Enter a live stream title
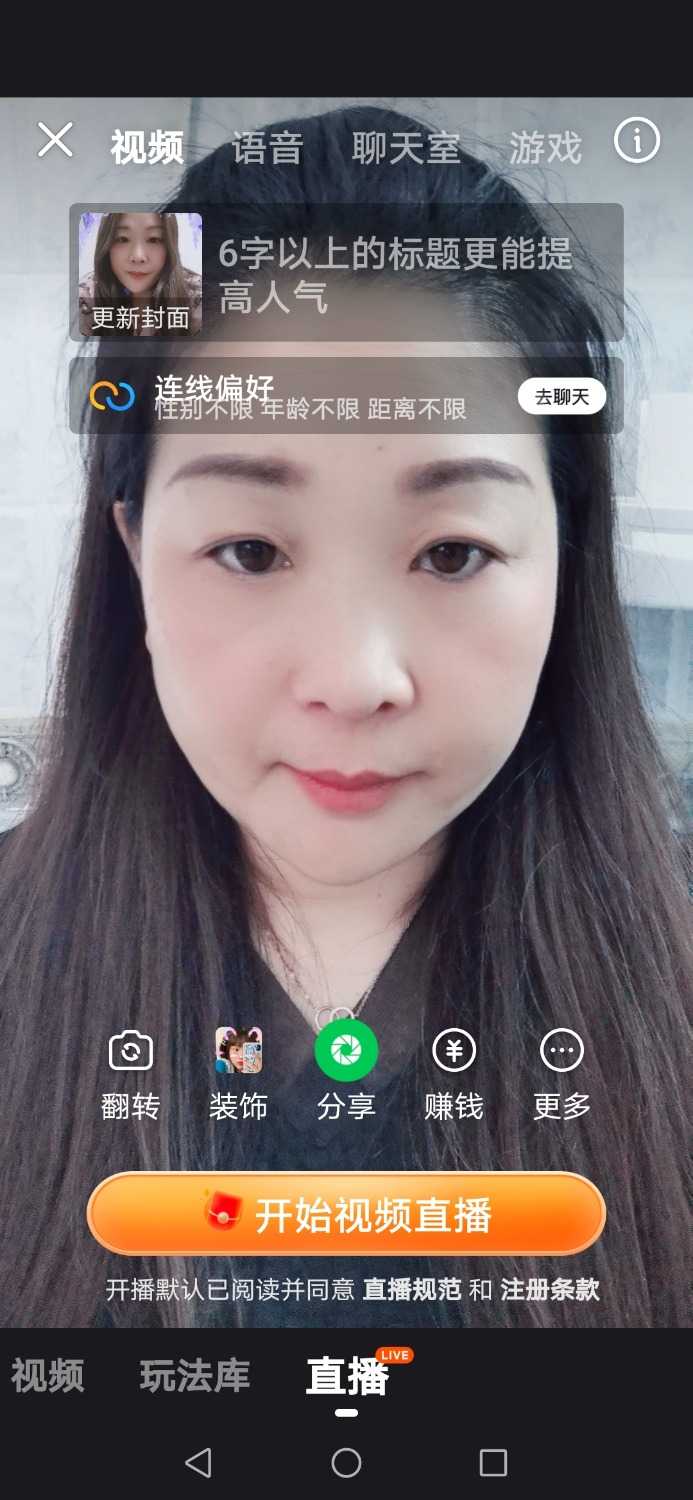693x1500 pixels. click(x=410, y=273)
